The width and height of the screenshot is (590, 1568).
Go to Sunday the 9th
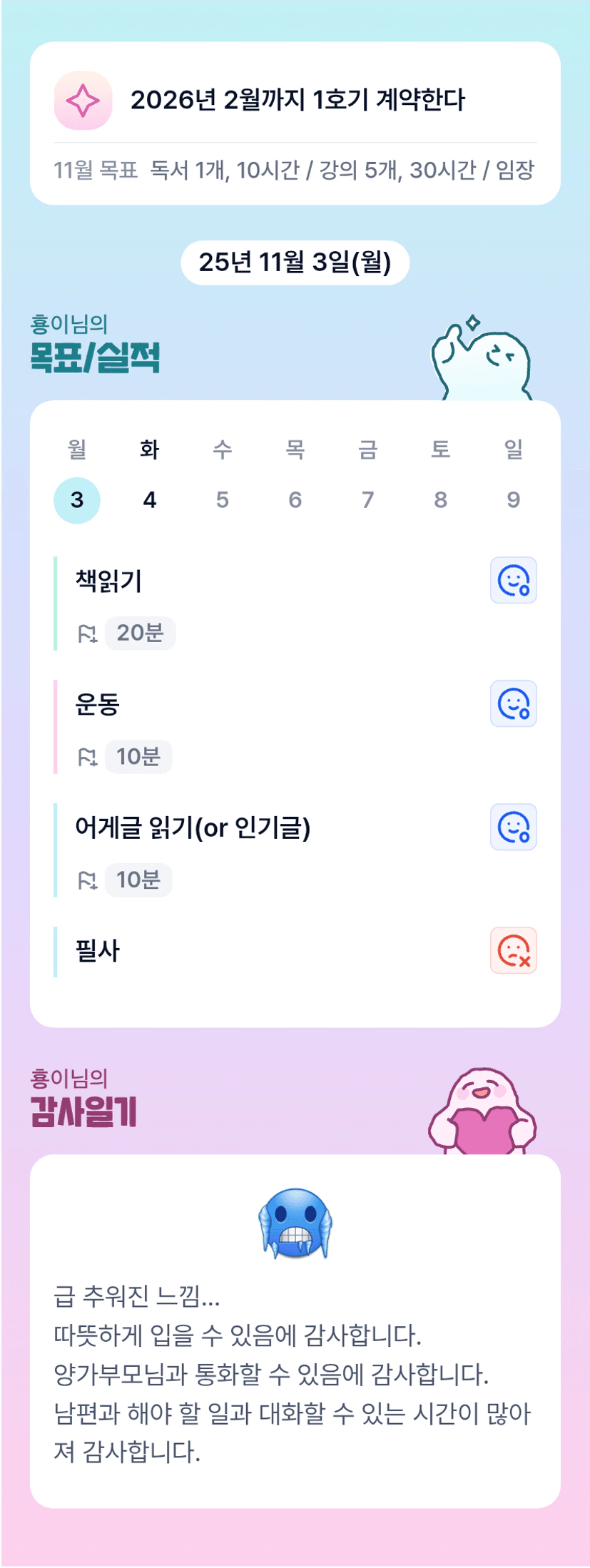click(x=514, y=500)
